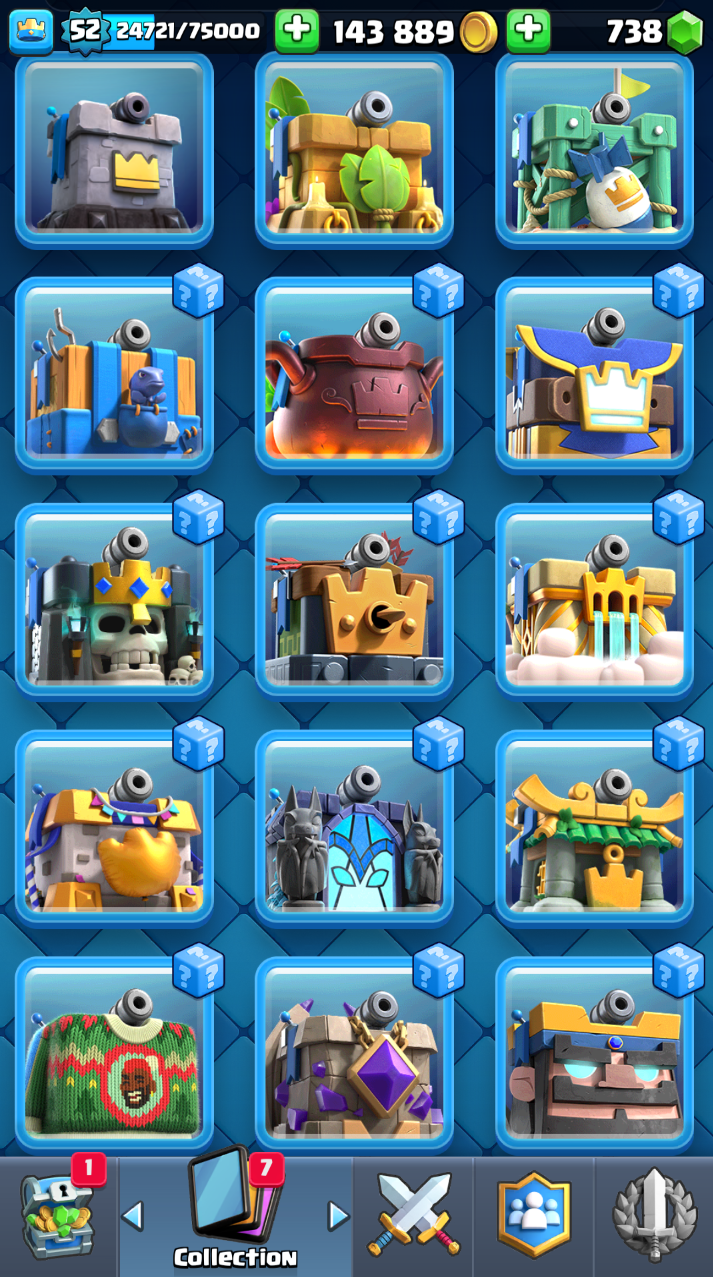The image size is (713, 1277).
Task: Open the knitted Christmas sweater tower skin
Action: coord(114,1054)
